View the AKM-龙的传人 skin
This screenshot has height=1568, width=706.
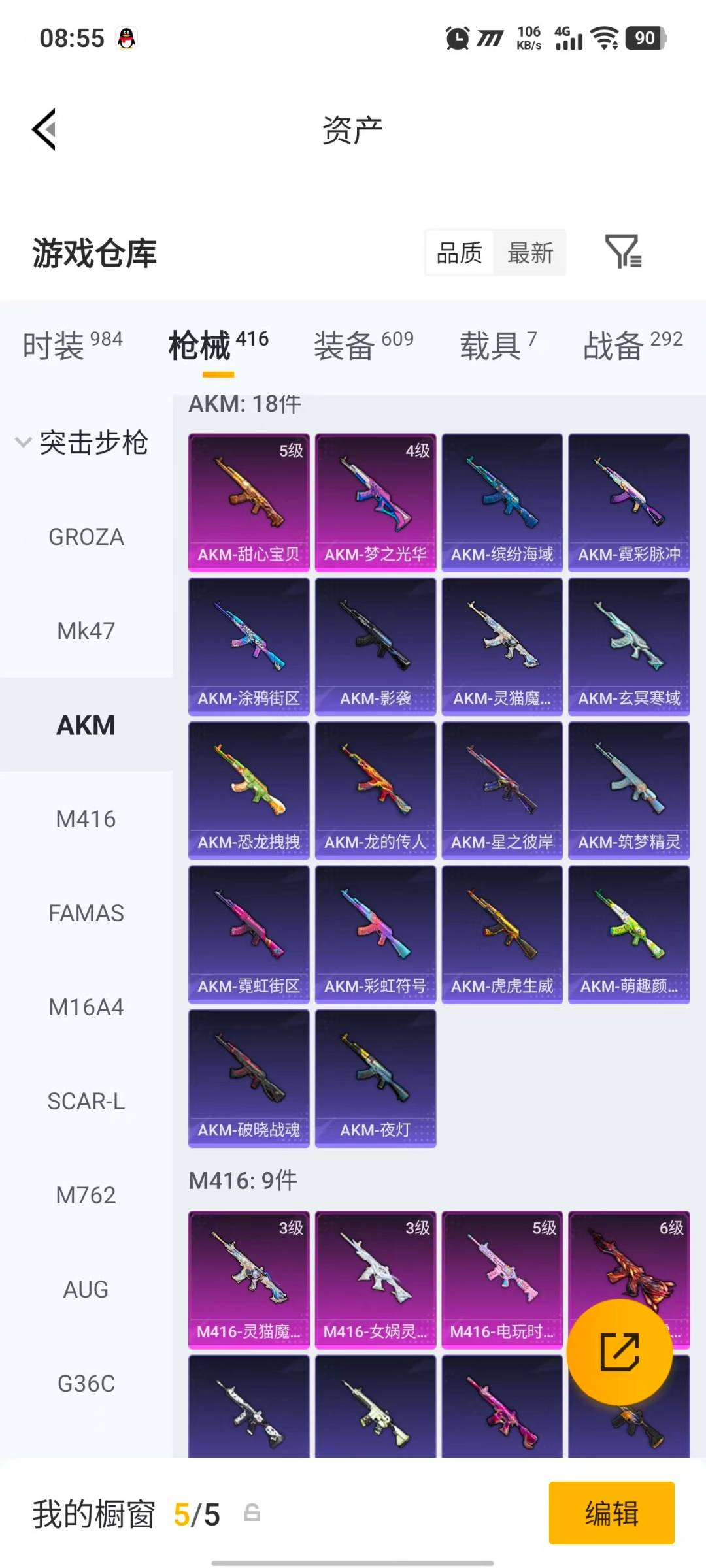[375, 791]
